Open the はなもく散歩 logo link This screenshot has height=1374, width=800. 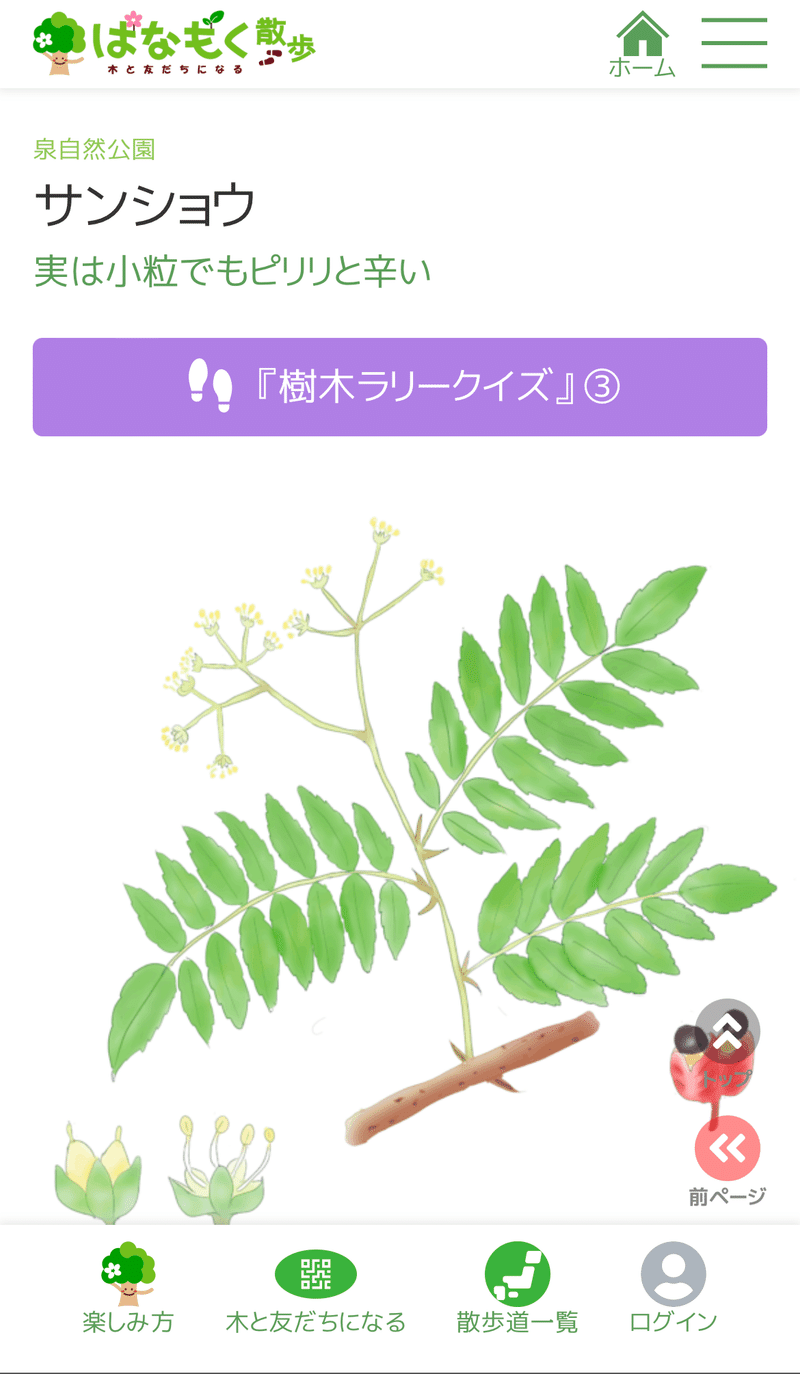174,44
